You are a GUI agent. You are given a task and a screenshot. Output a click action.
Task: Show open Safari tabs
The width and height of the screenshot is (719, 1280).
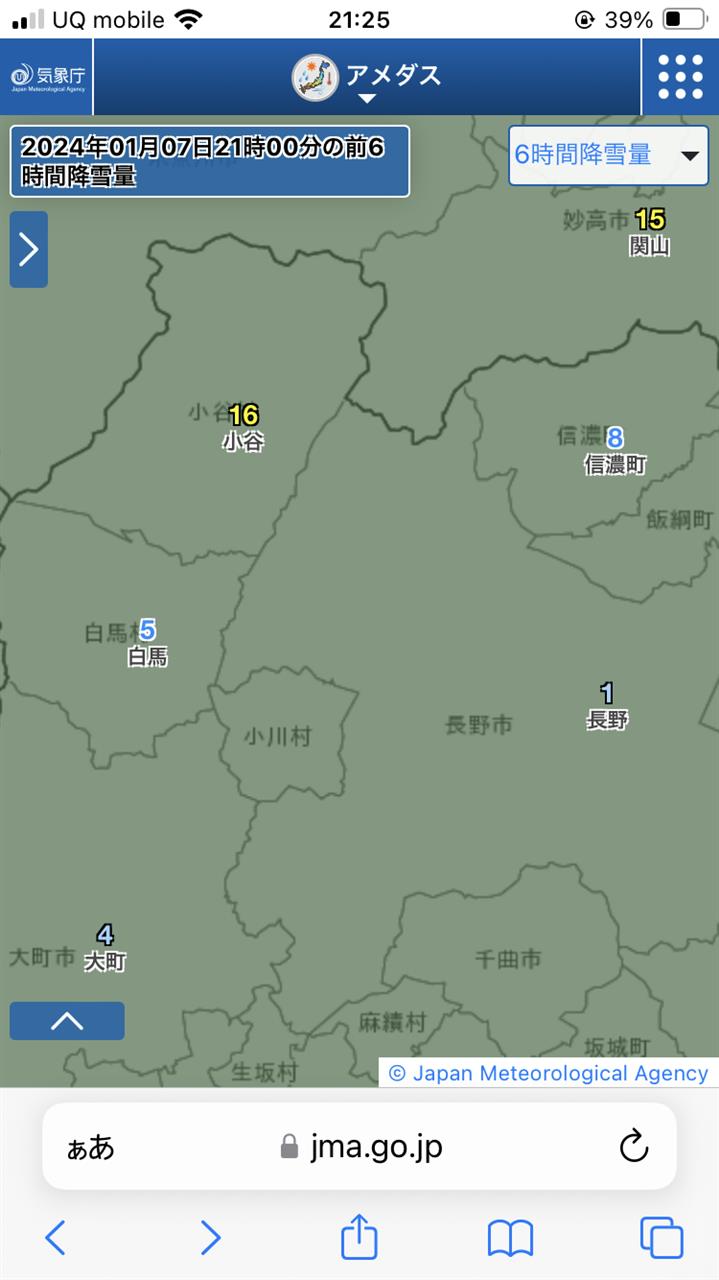click(662, 1238)
